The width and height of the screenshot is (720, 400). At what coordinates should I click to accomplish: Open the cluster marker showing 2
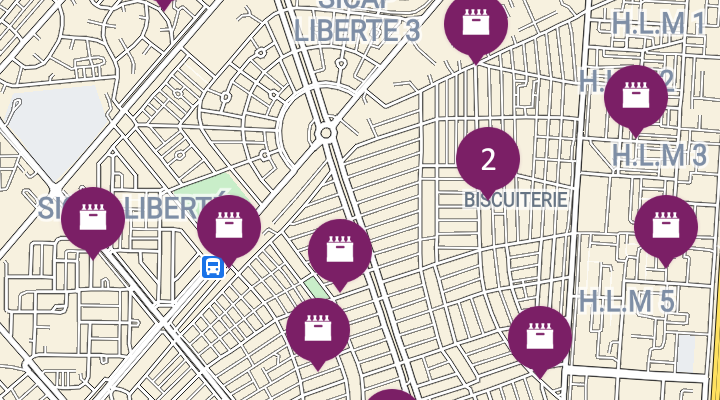click(488, 159)
